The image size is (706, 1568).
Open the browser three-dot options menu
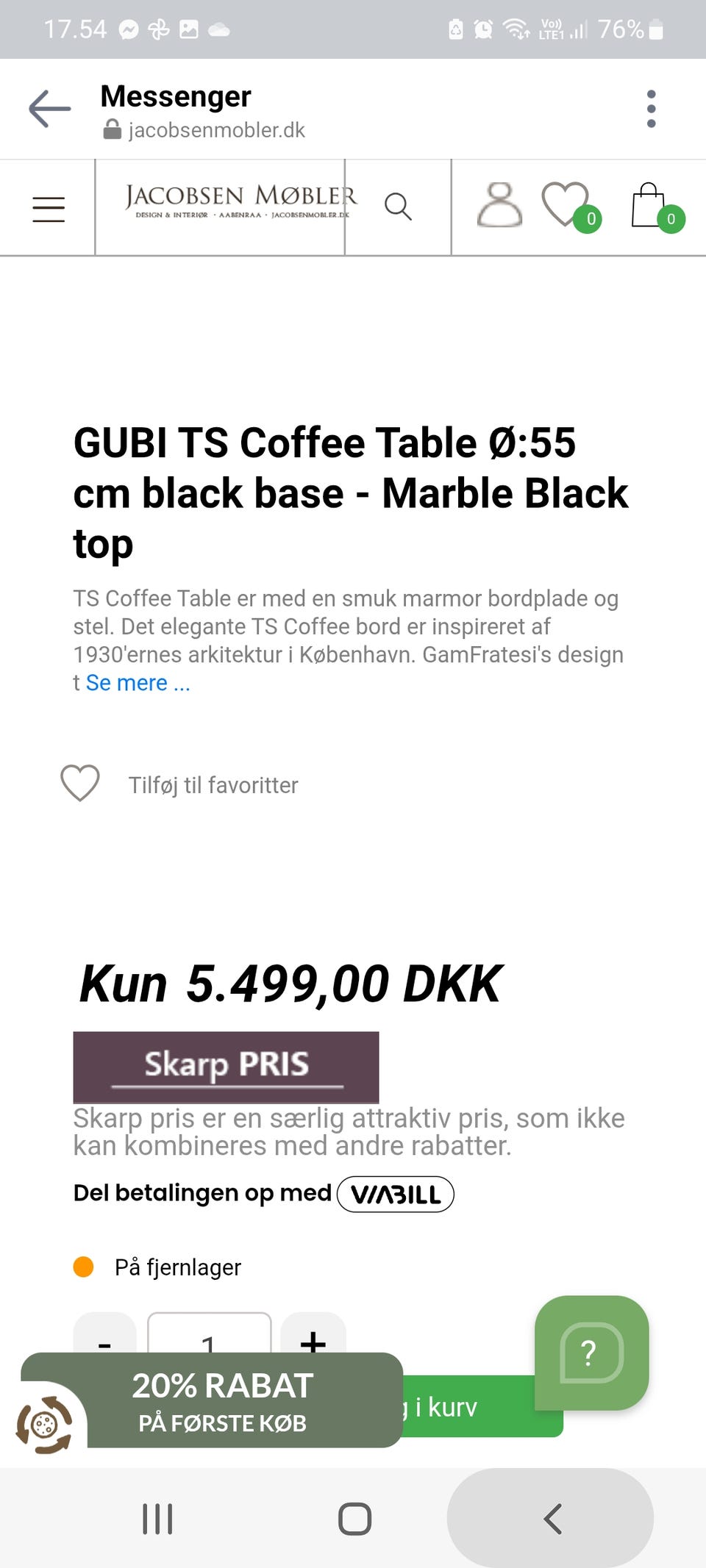[x=651, y=108]
